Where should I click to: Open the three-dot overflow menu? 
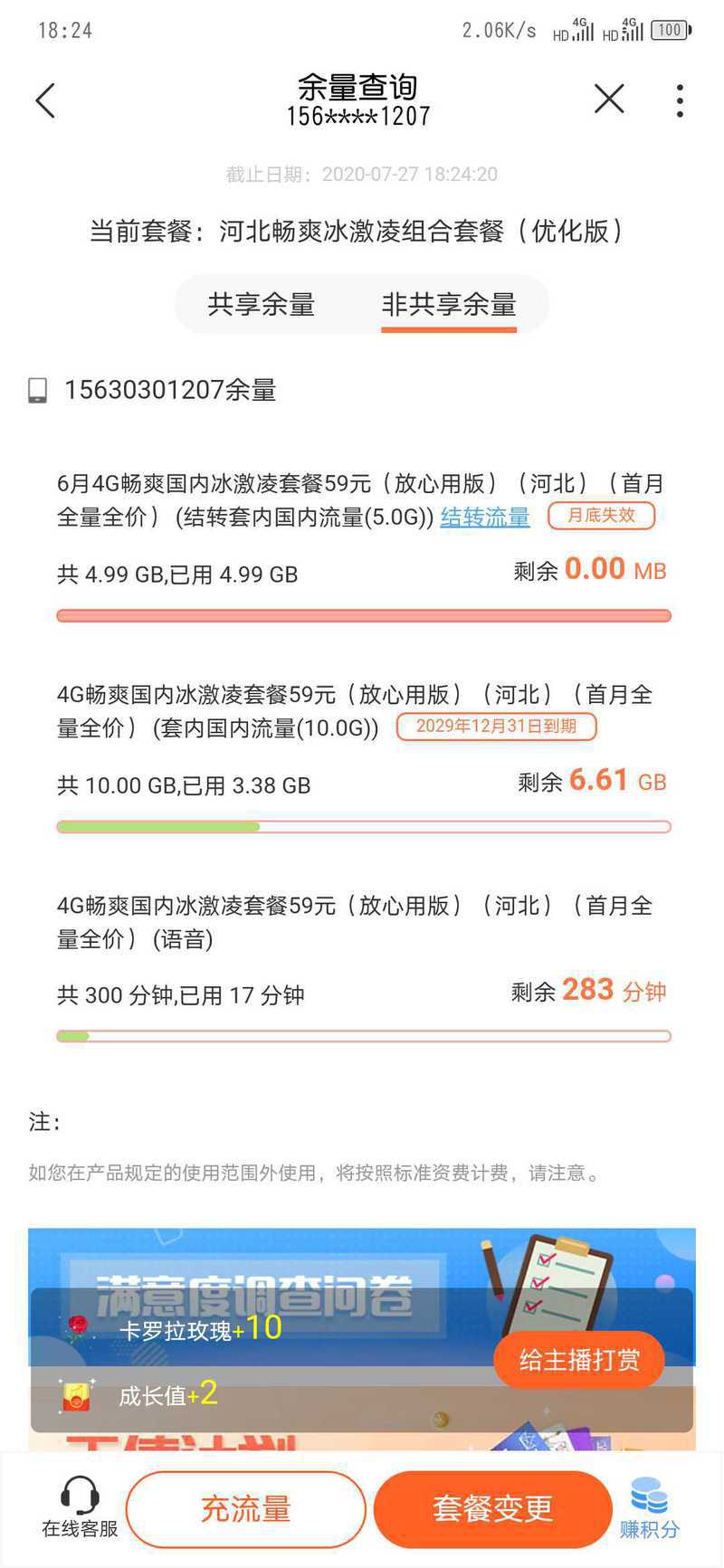coord(680,100)
